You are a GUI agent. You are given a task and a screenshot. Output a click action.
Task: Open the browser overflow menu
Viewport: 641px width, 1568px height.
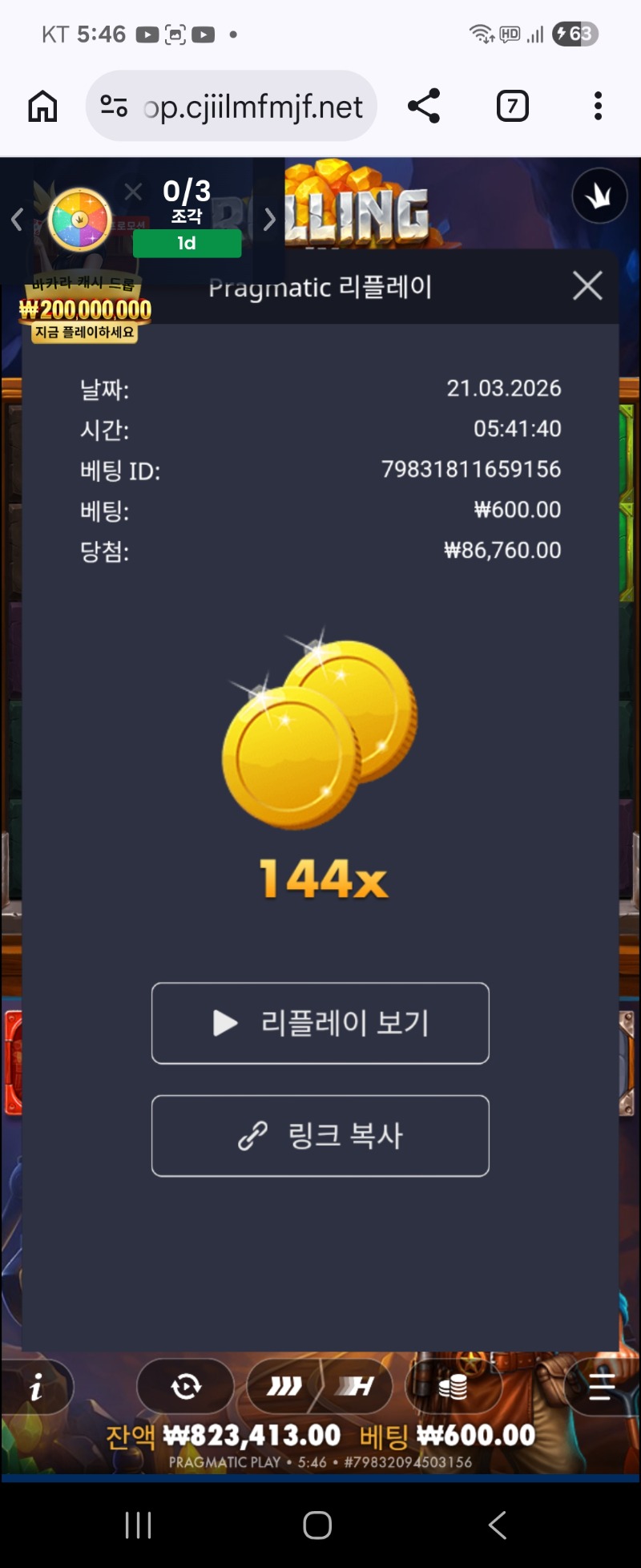click(x=598, y=106)
